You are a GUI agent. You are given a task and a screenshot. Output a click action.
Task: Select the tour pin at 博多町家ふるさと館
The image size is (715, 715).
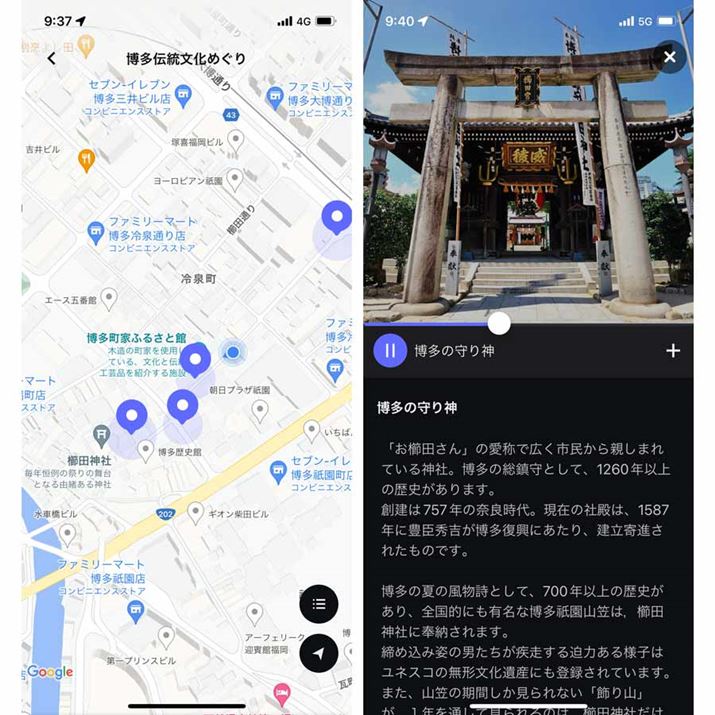pos(196,358)
